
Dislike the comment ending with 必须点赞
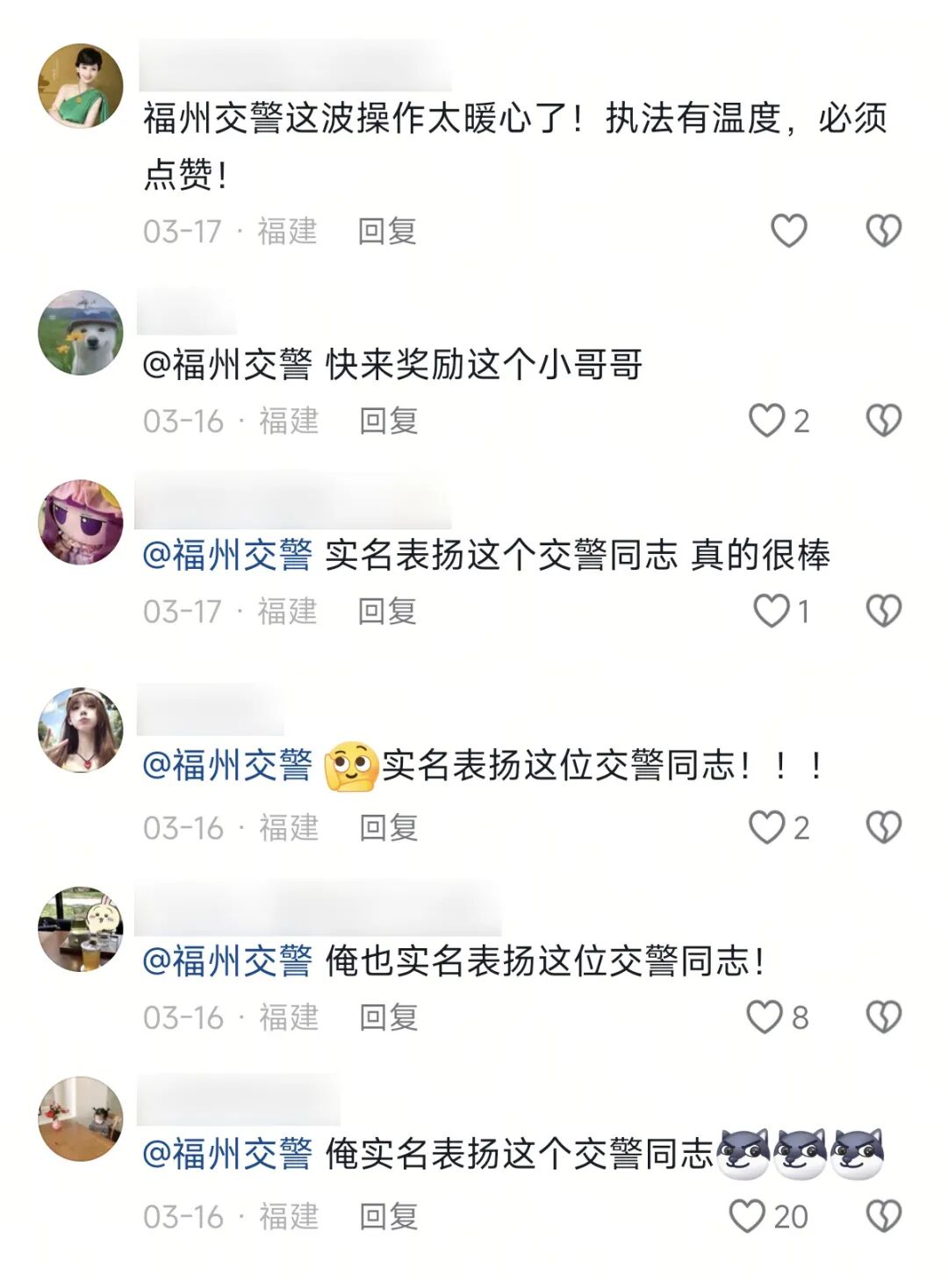pyautogui.click(x=883, y=231)
